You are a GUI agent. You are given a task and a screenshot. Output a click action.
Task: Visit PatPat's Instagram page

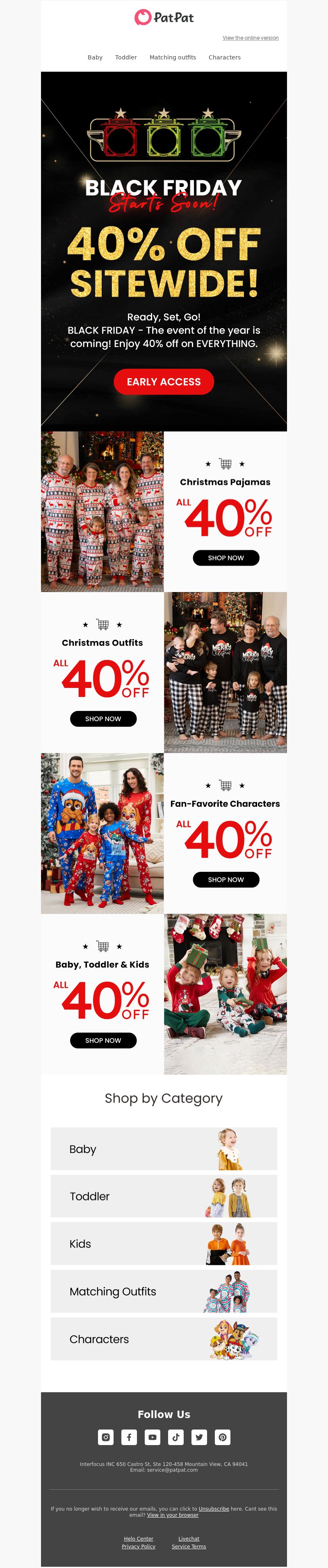click(105, 1437)
